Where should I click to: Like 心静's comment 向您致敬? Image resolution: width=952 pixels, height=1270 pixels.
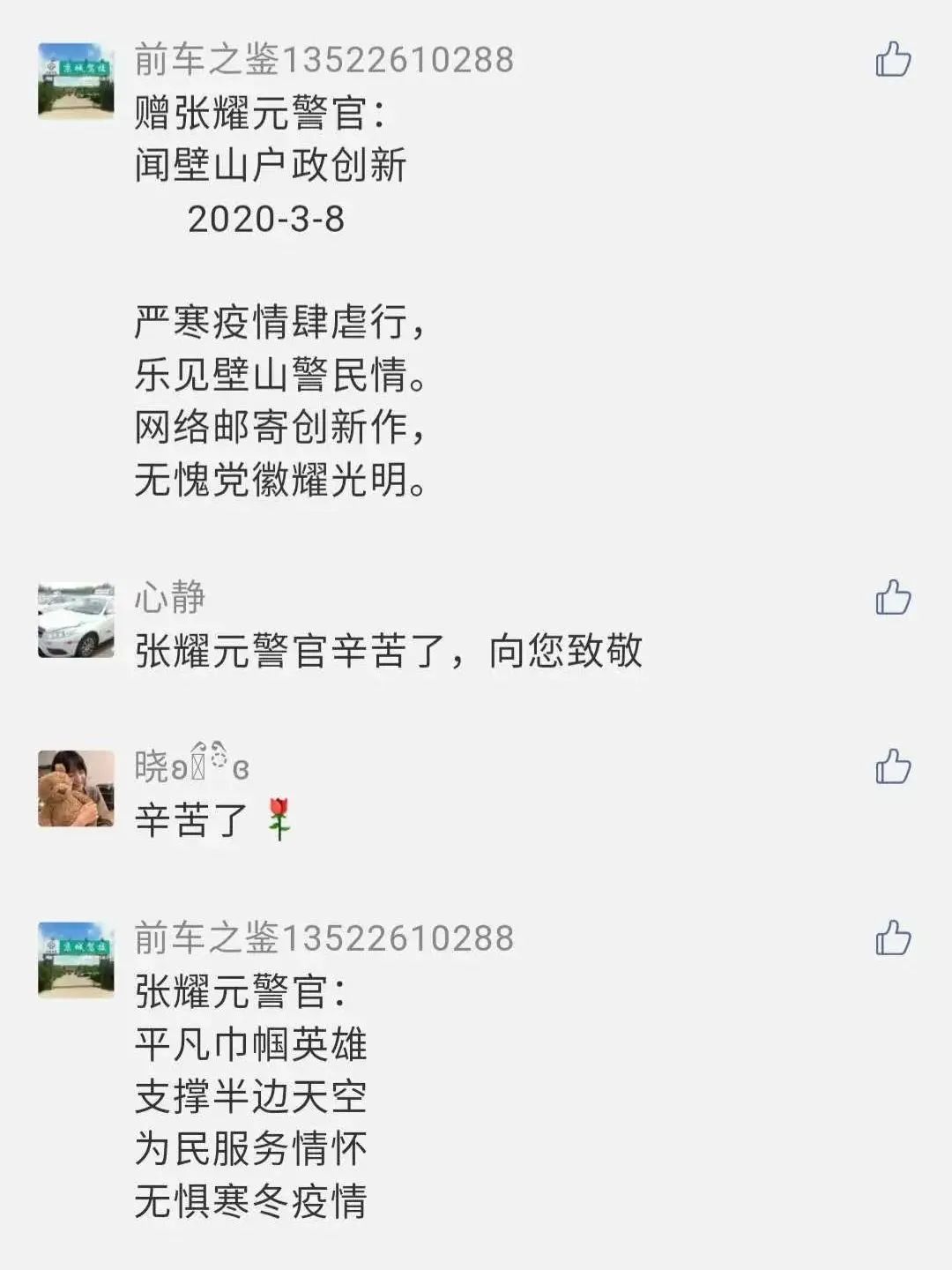tap(893, 598)
